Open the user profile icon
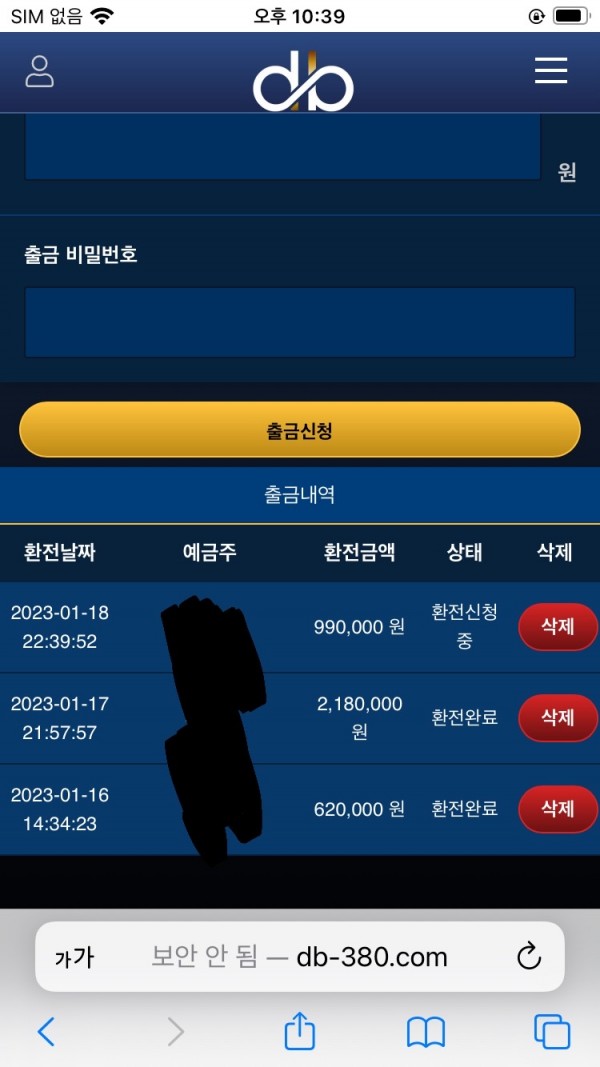Screen dimensions: 600x1067 (x=40, y=72)
